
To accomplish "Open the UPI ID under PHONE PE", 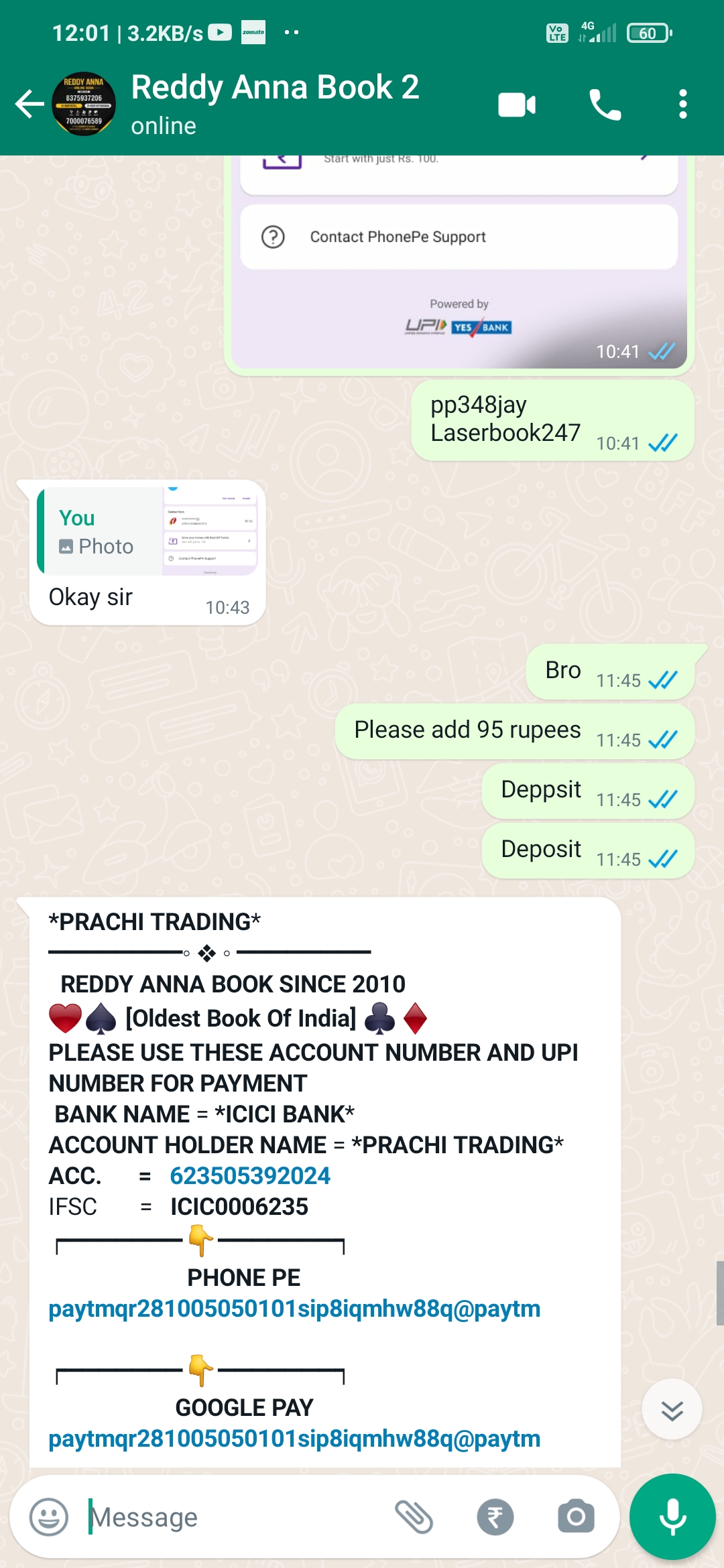I will tap(294, 1309).
